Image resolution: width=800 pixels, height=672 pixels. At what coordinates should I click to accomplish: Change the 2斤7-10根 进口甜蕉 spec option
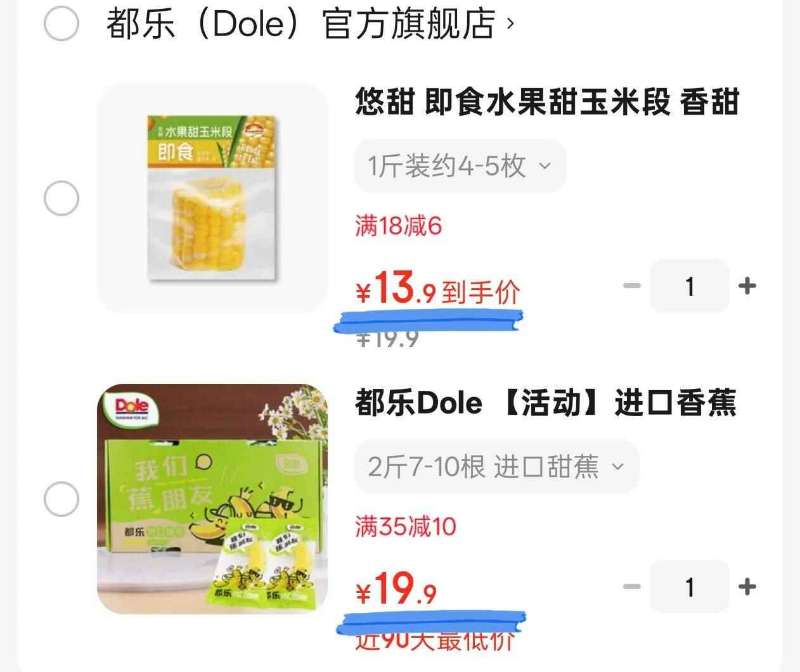[x=496, y=466]
